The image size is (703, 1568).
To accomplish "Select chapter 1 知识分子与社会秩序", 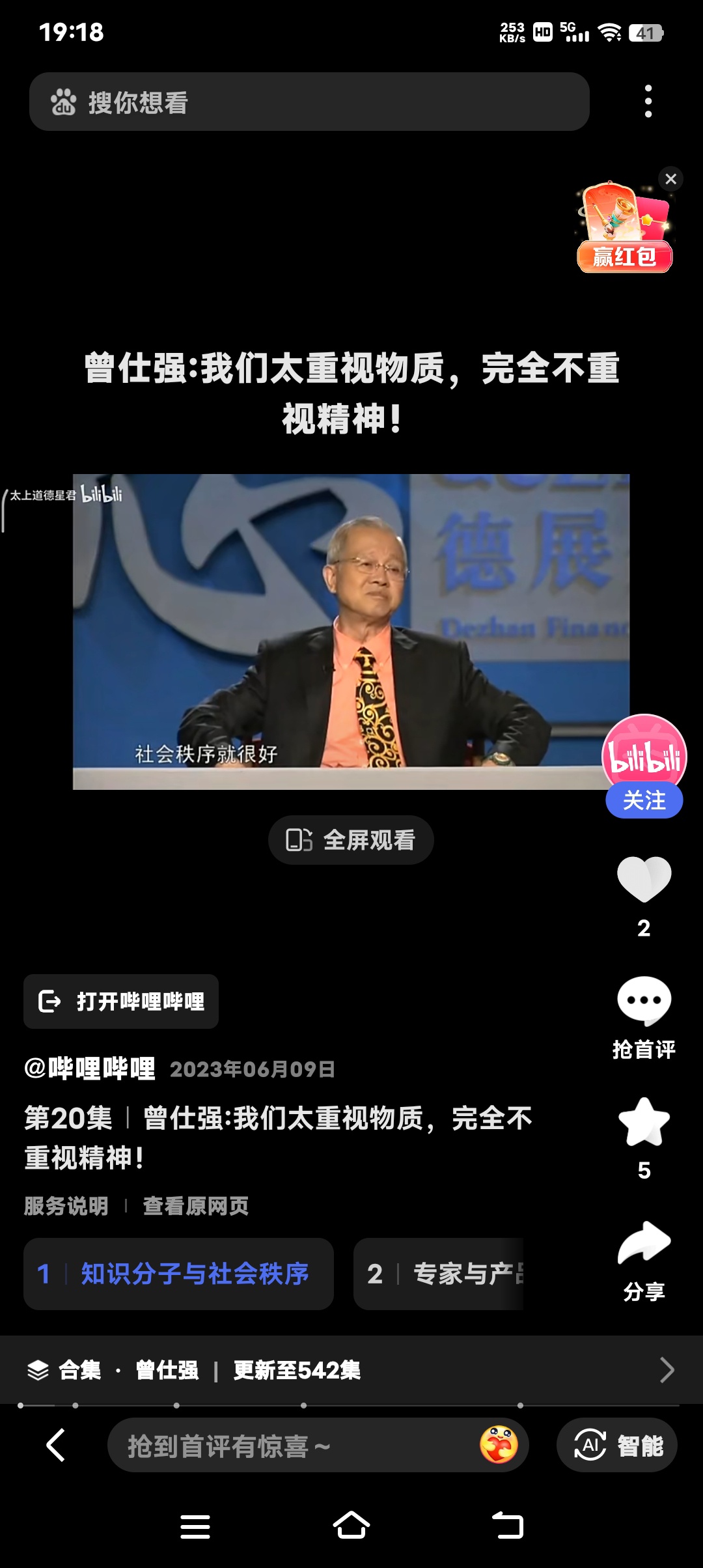I will point(179,1274).
